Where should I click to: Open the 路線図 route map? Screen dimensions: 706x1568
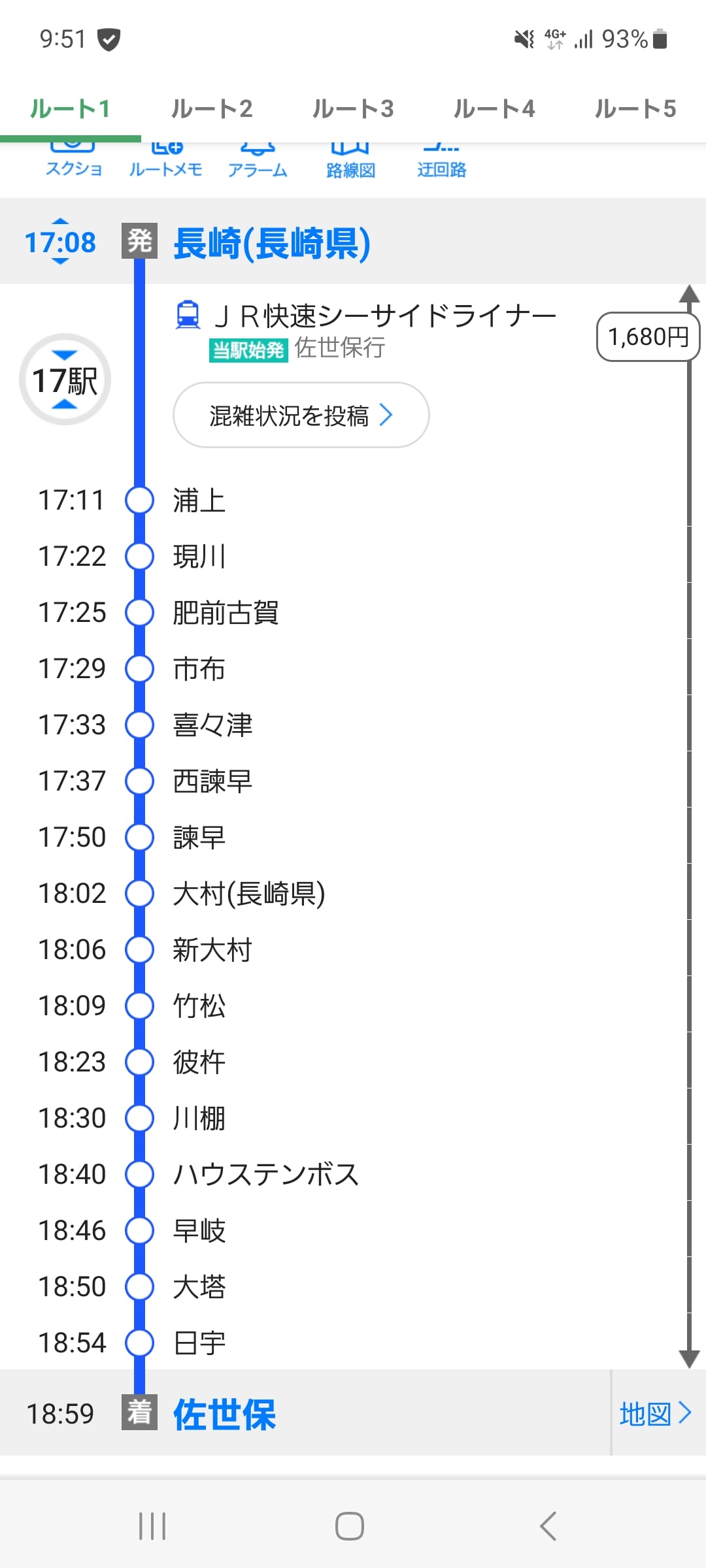coord(350,162)
